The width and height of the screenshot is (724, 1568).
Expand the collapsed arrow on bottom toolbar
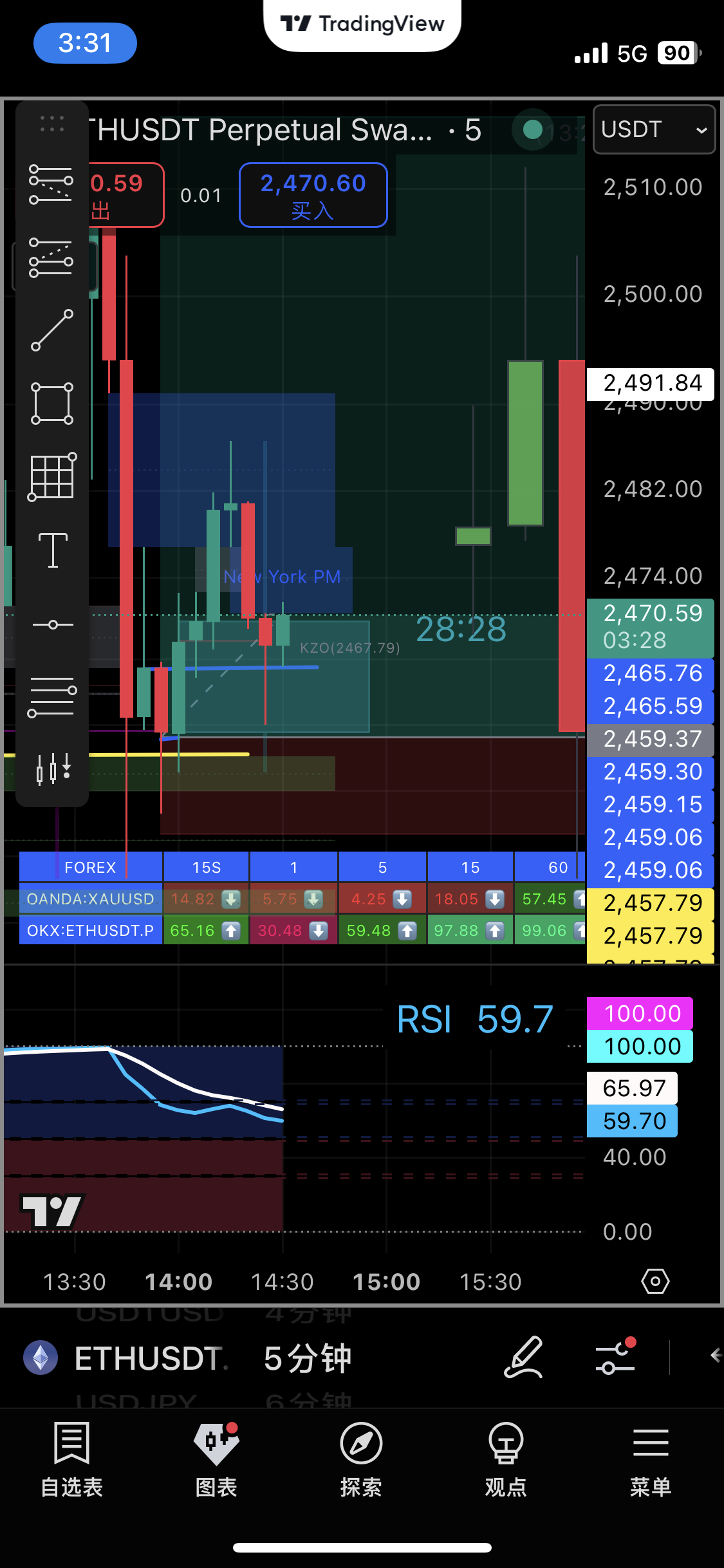point(715,1356)
